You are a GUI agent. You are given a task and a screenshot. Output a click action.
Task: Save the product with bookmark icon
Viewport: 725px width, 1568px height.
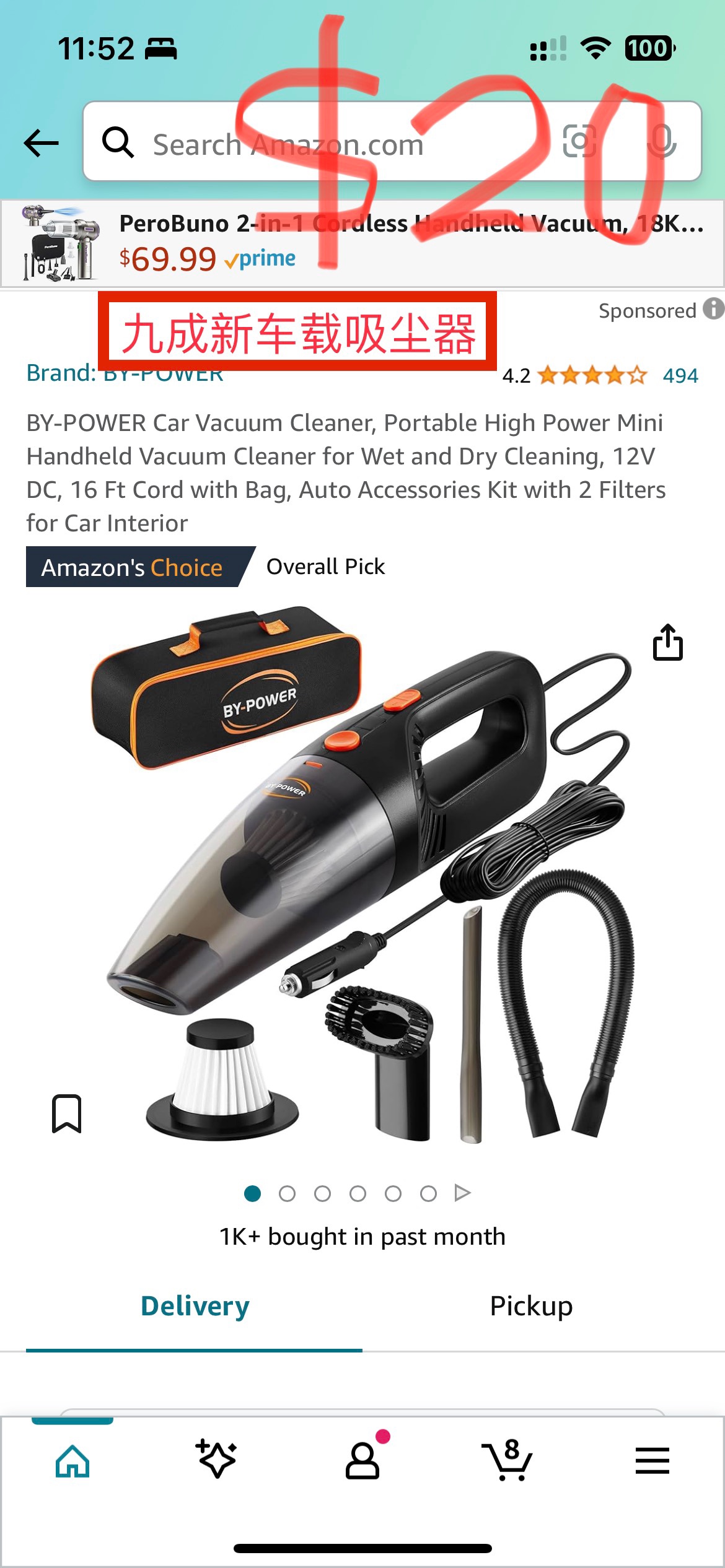coord(66,1113)
